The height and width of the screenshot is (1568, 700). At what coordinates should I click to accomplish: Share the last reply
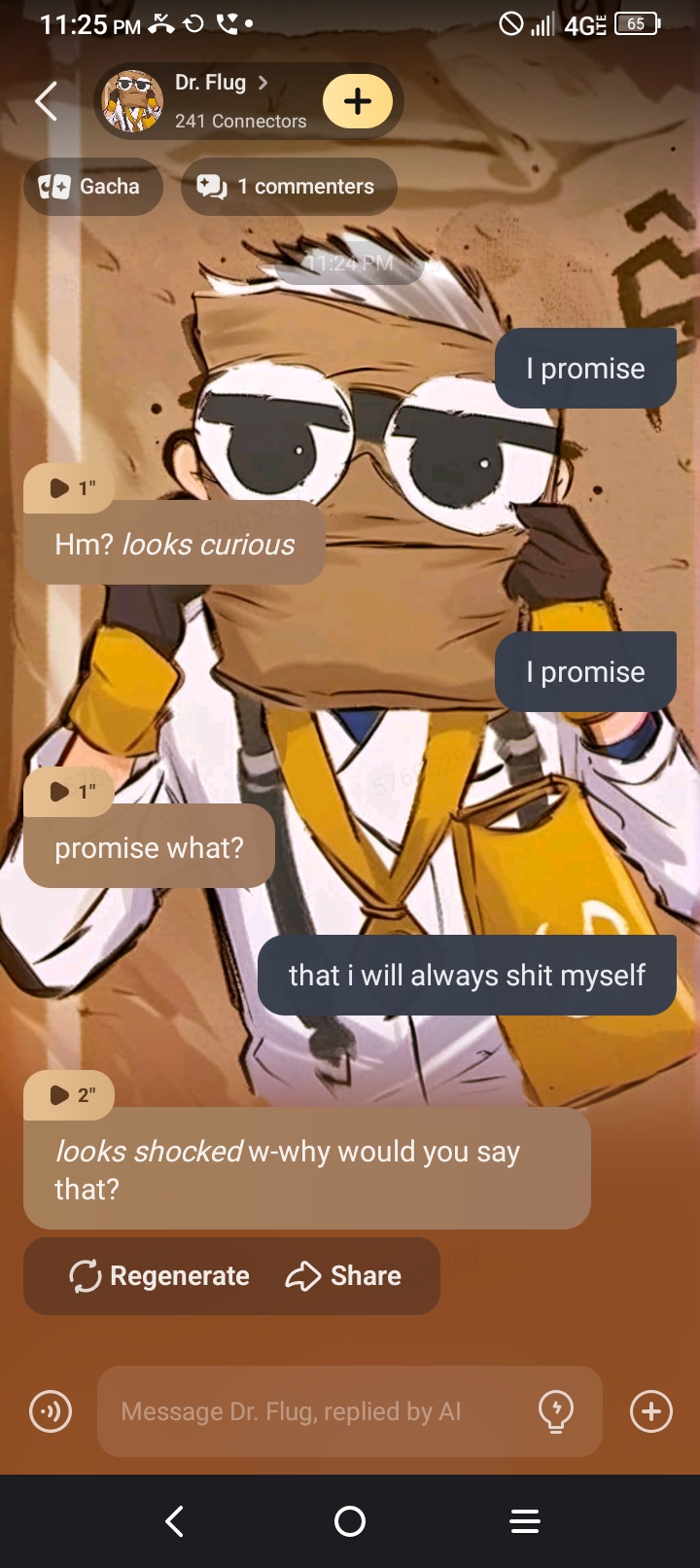pos(343,1276)
